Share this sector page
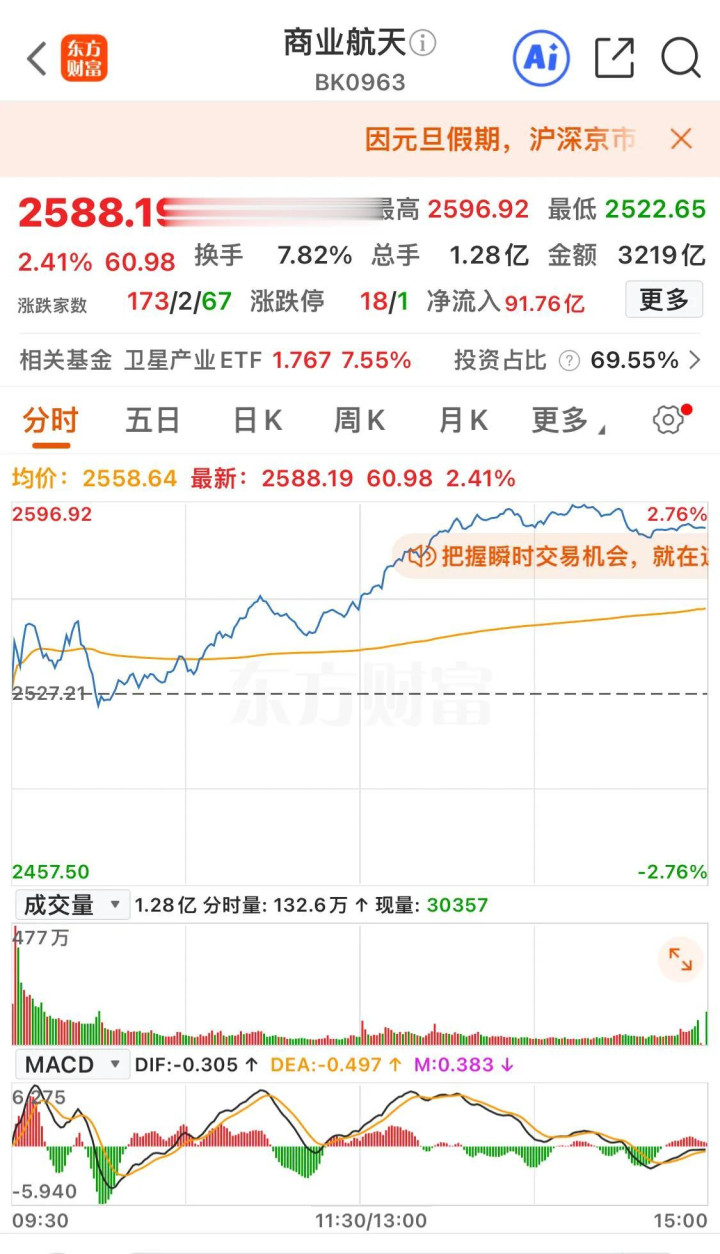Image resolution: width=720 pixels, height=1254 pixels. [614, 58]
